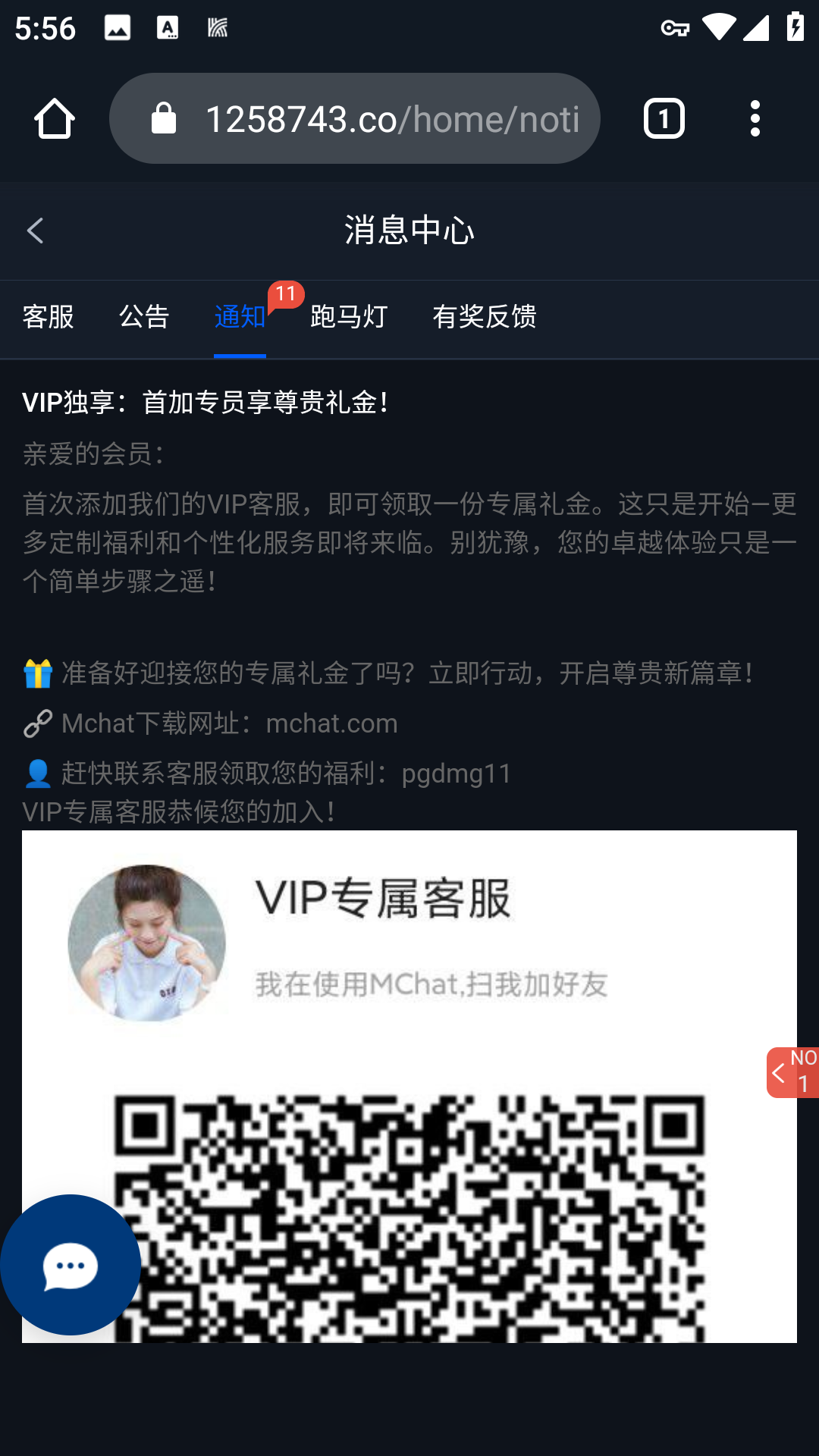Open the floating chat bubble button
Image resolution: width=819 pixels, height=1456 pixels.
pos(71,1265)
